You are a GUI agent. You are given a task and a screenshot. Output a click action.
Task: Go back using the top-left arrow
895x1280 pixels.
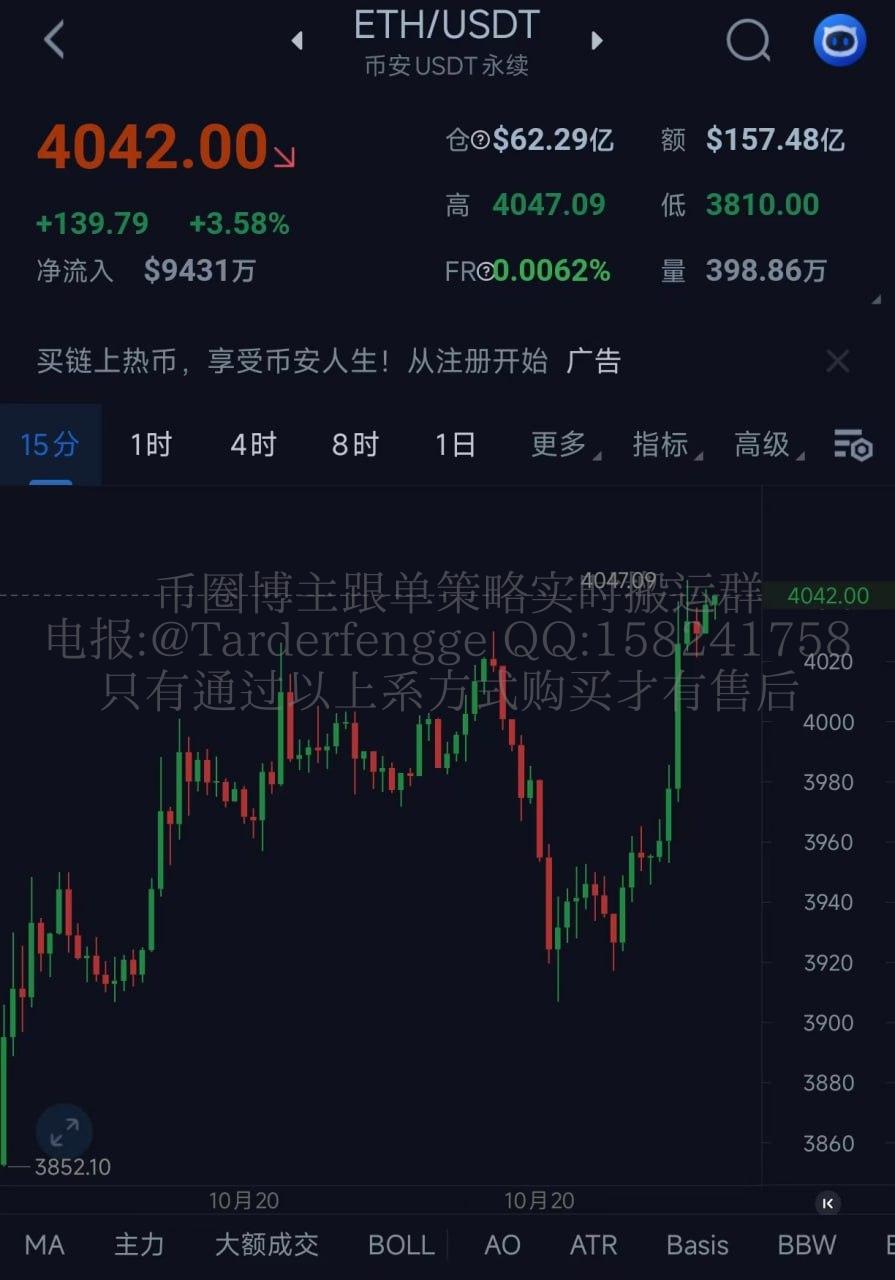55,40
